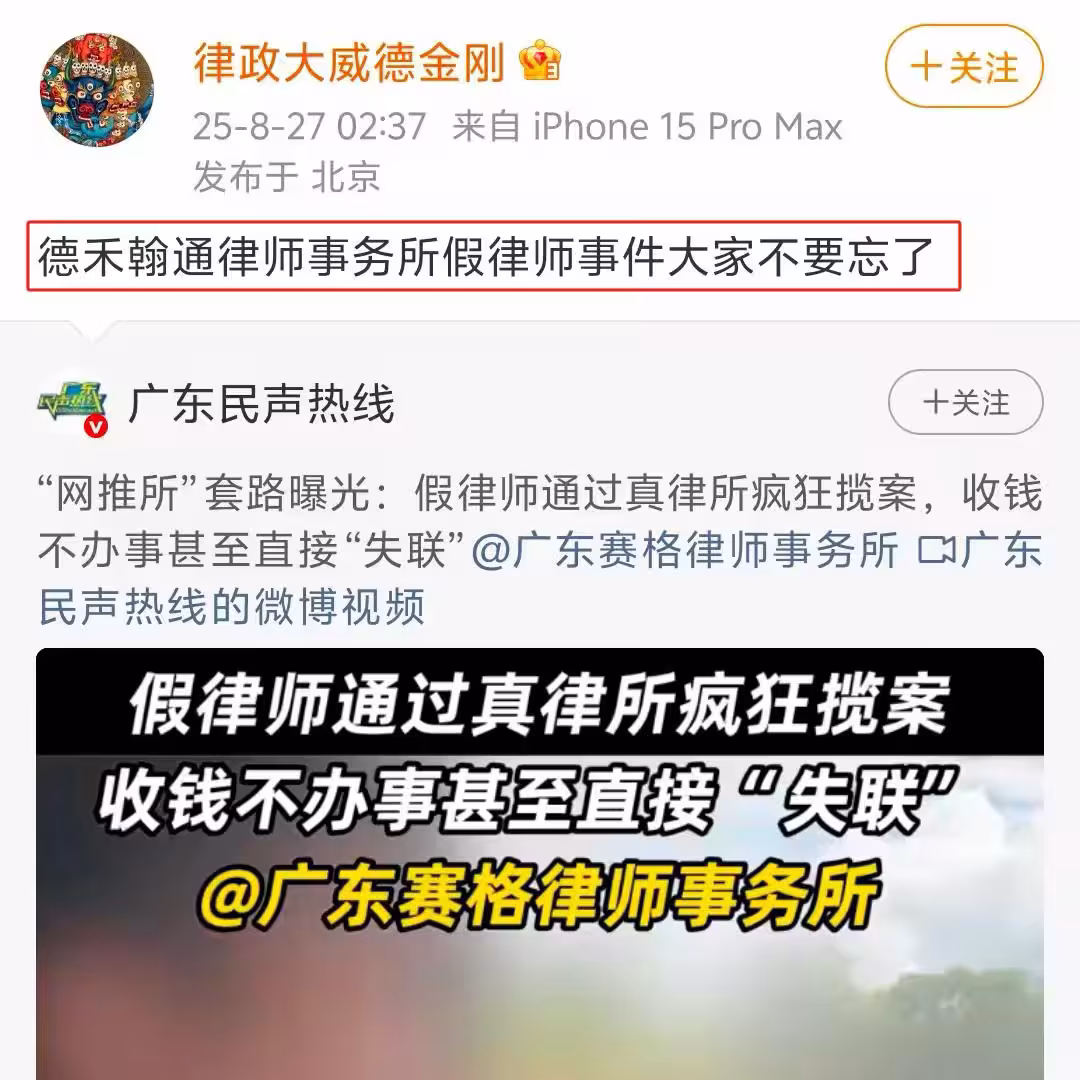Image resolution: width=1080 pixels, height=1080 pixels.
Task: Follow 律政大威德金刚
Action: (x=964, y=67)
